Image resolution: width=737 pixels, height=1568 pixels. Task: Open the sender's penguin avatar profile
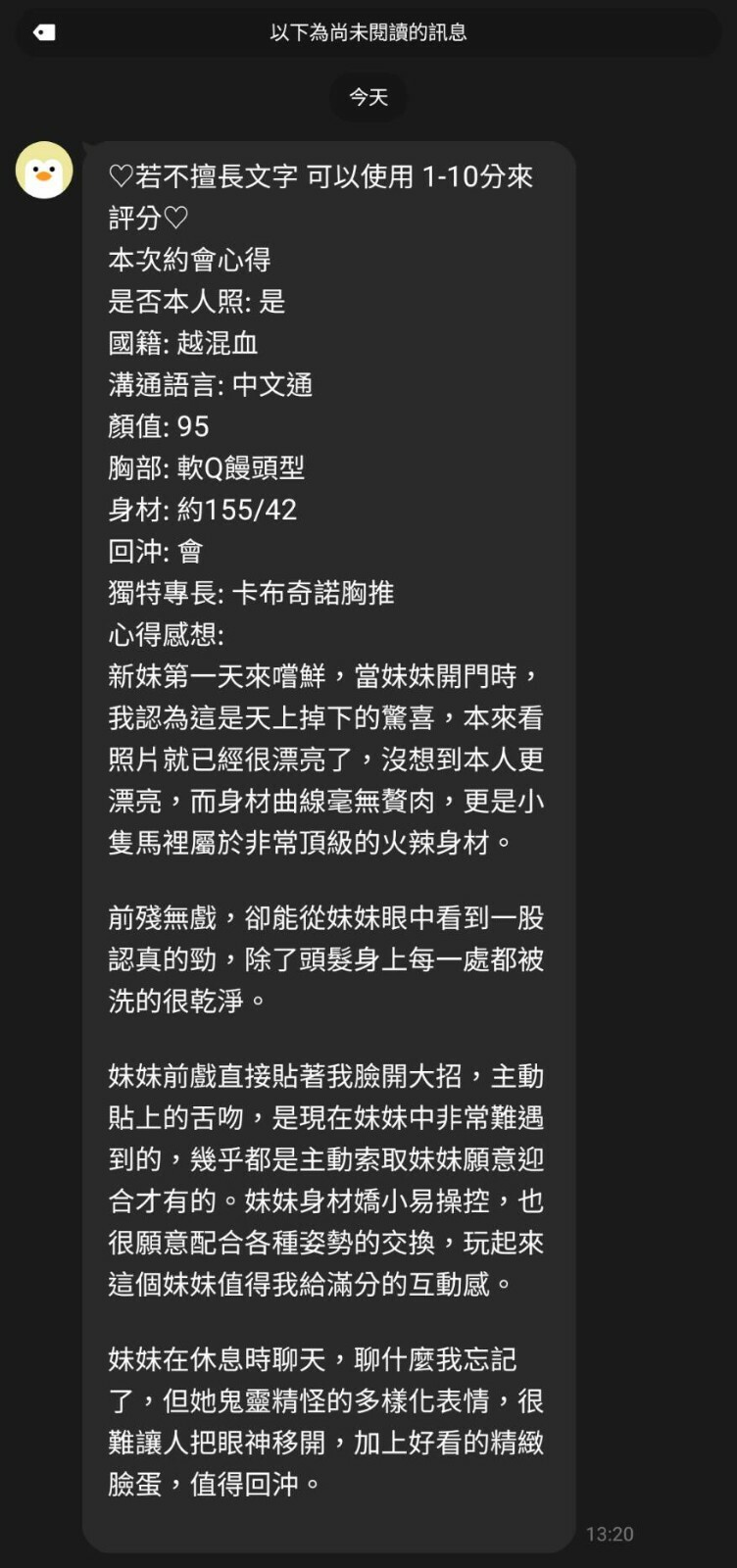[x=44, y=171]
